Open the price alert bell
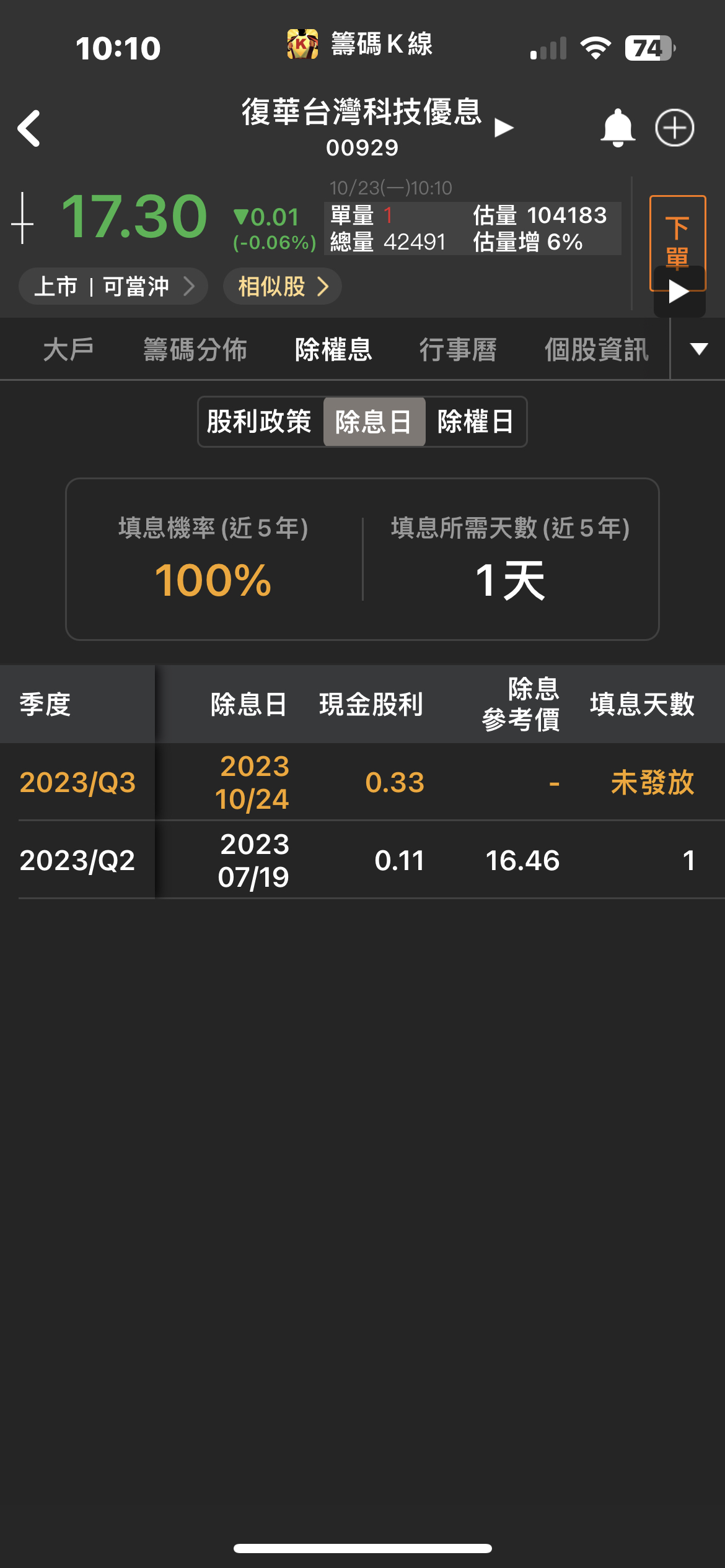 617,128
